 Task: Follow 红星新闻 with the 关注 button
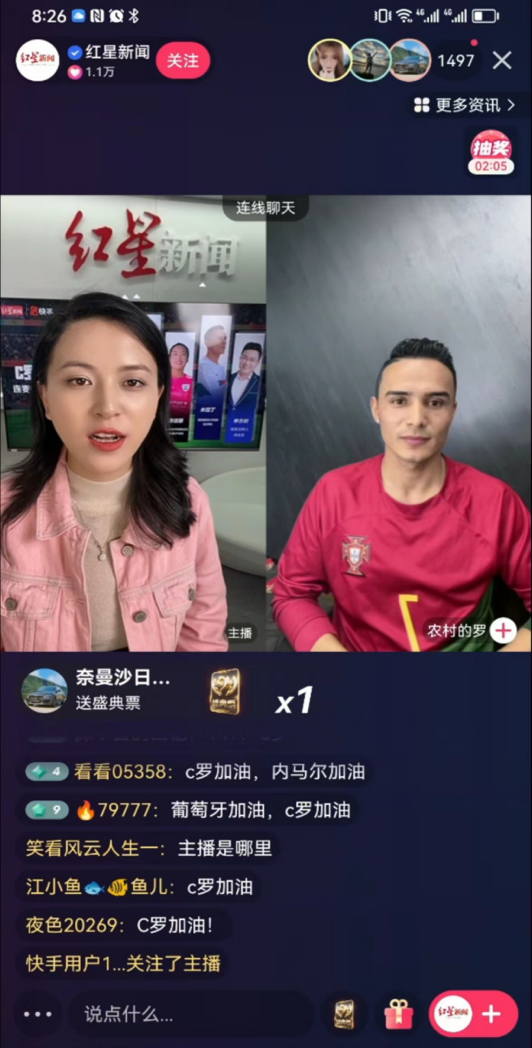[182, 61]
